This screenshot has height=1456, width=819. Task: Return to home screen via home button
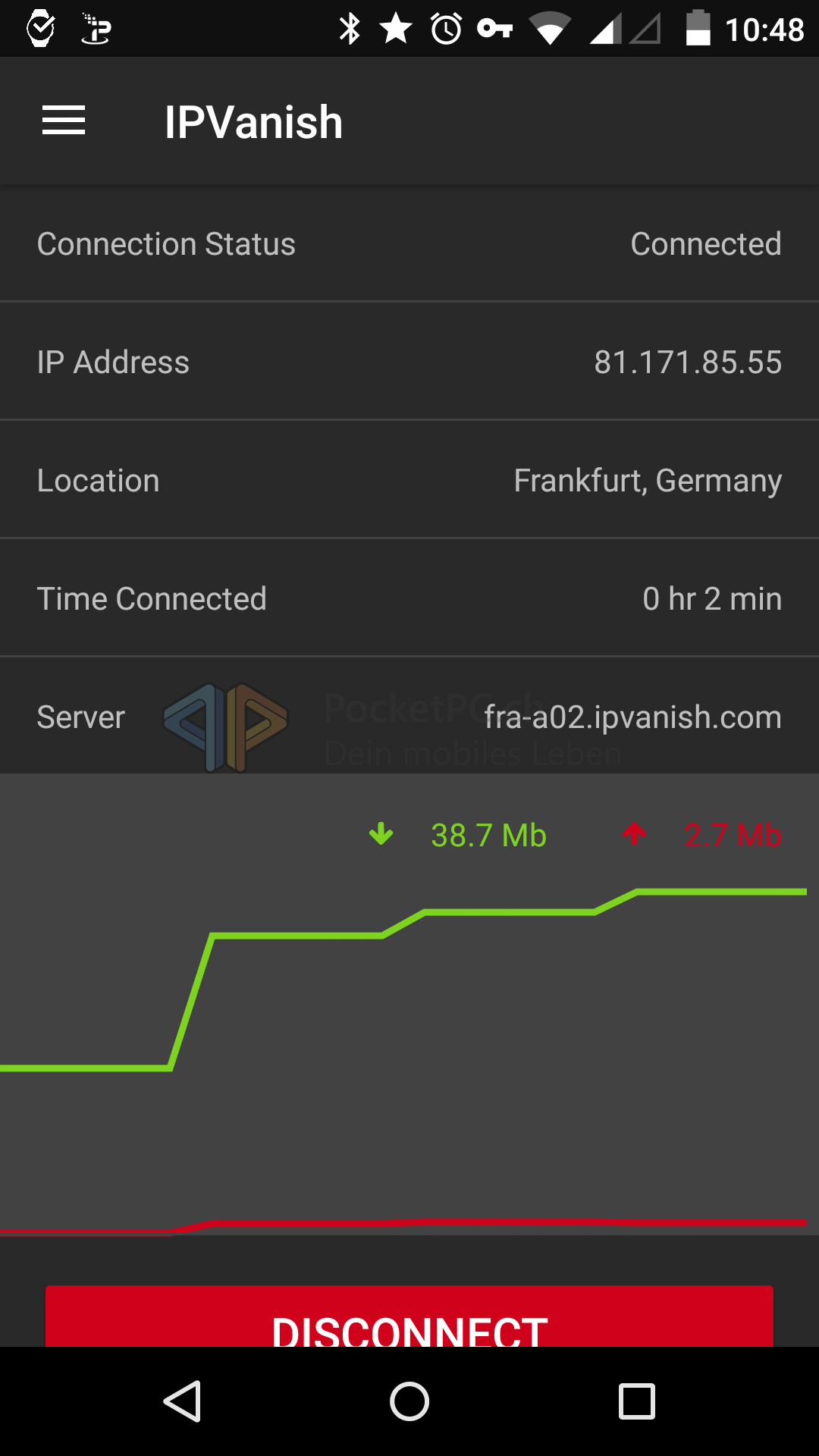click(x=409, y=1401)
